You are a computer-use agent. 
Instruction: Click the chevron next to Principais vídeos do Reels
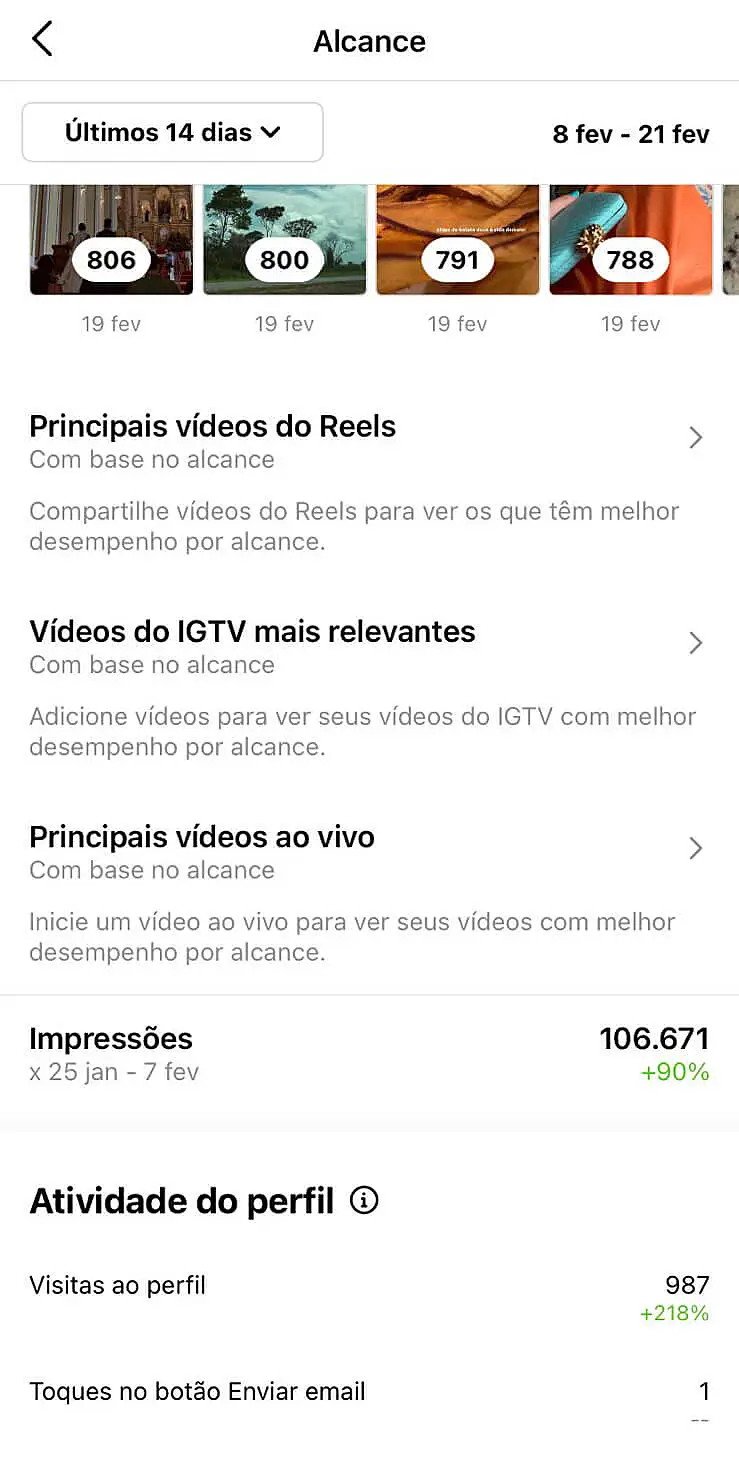[x=695, y=438]
